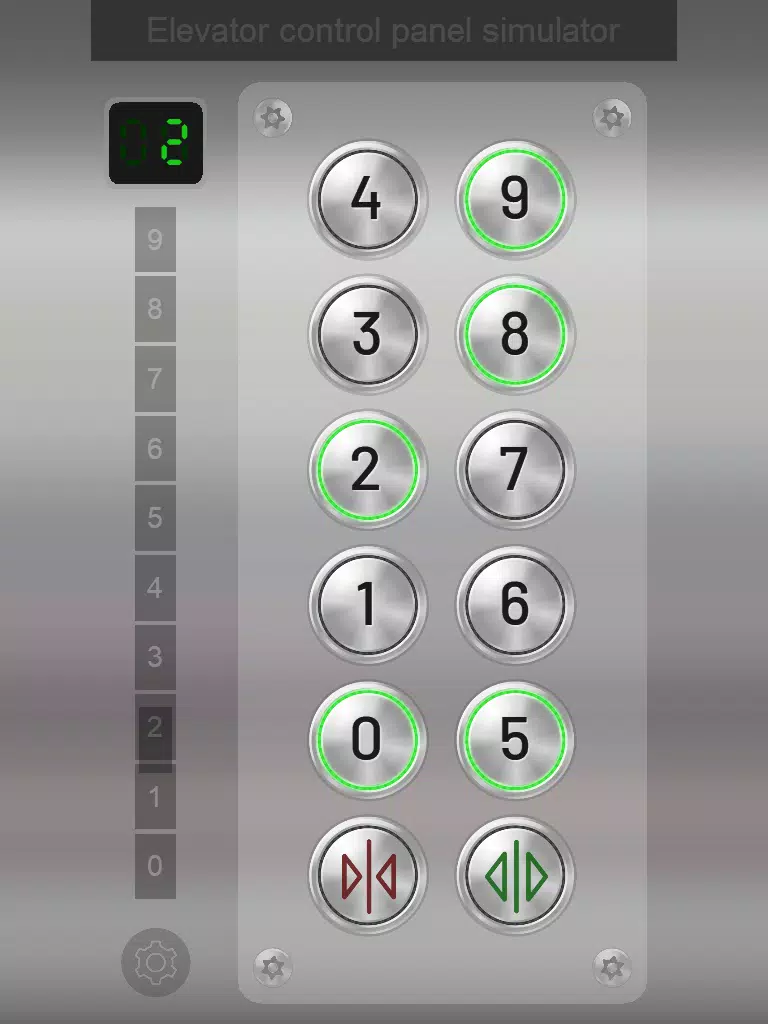Request floor 7
Screen dimensions: 768x1024
[x=515, y=469]
